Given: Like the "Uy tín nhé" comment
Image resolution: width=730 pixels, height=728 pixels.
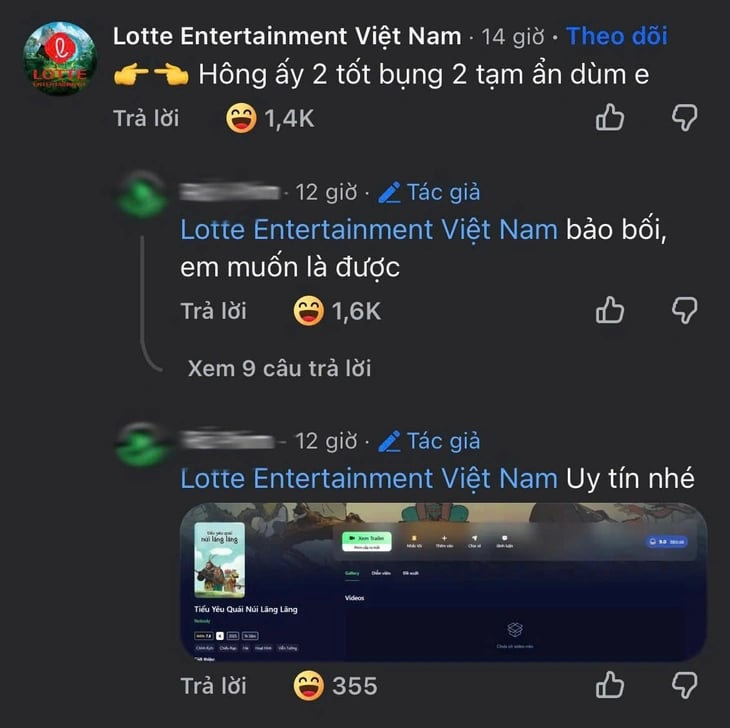Looking at the screenshot, I should (x=610, y=686).
